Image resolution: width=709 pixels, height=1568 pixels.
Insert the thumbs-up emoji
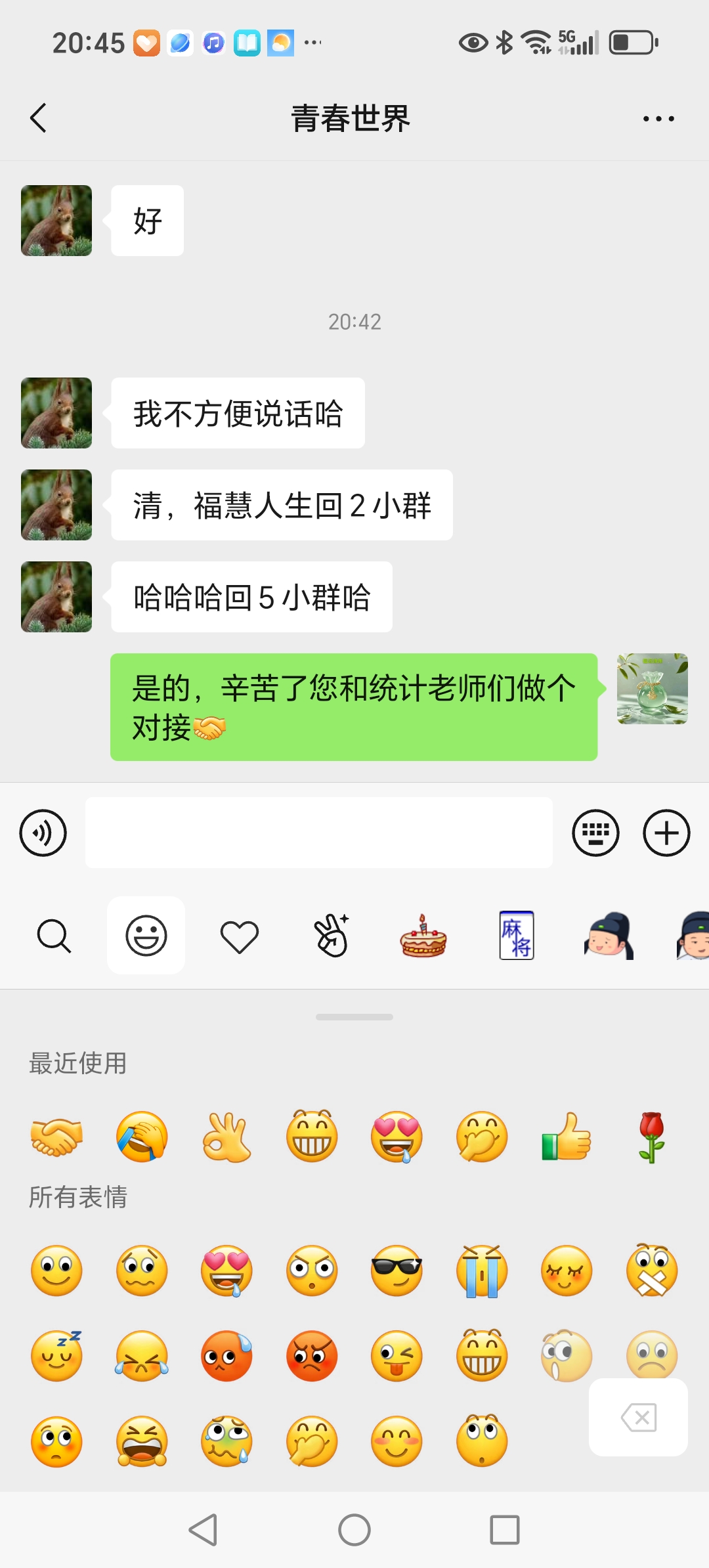pos(567,1137)
